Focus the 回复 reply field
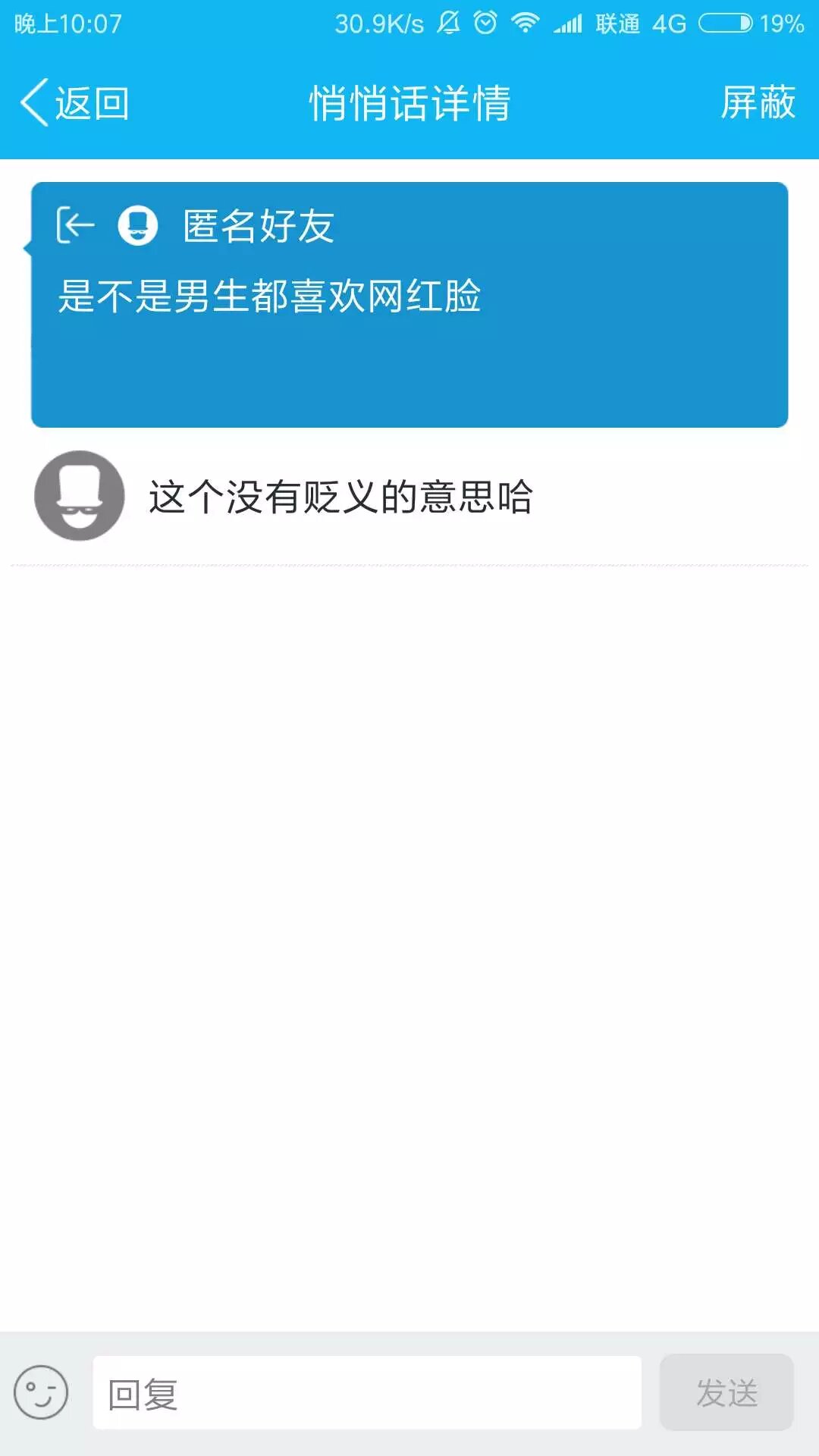 click(367, 1393)
